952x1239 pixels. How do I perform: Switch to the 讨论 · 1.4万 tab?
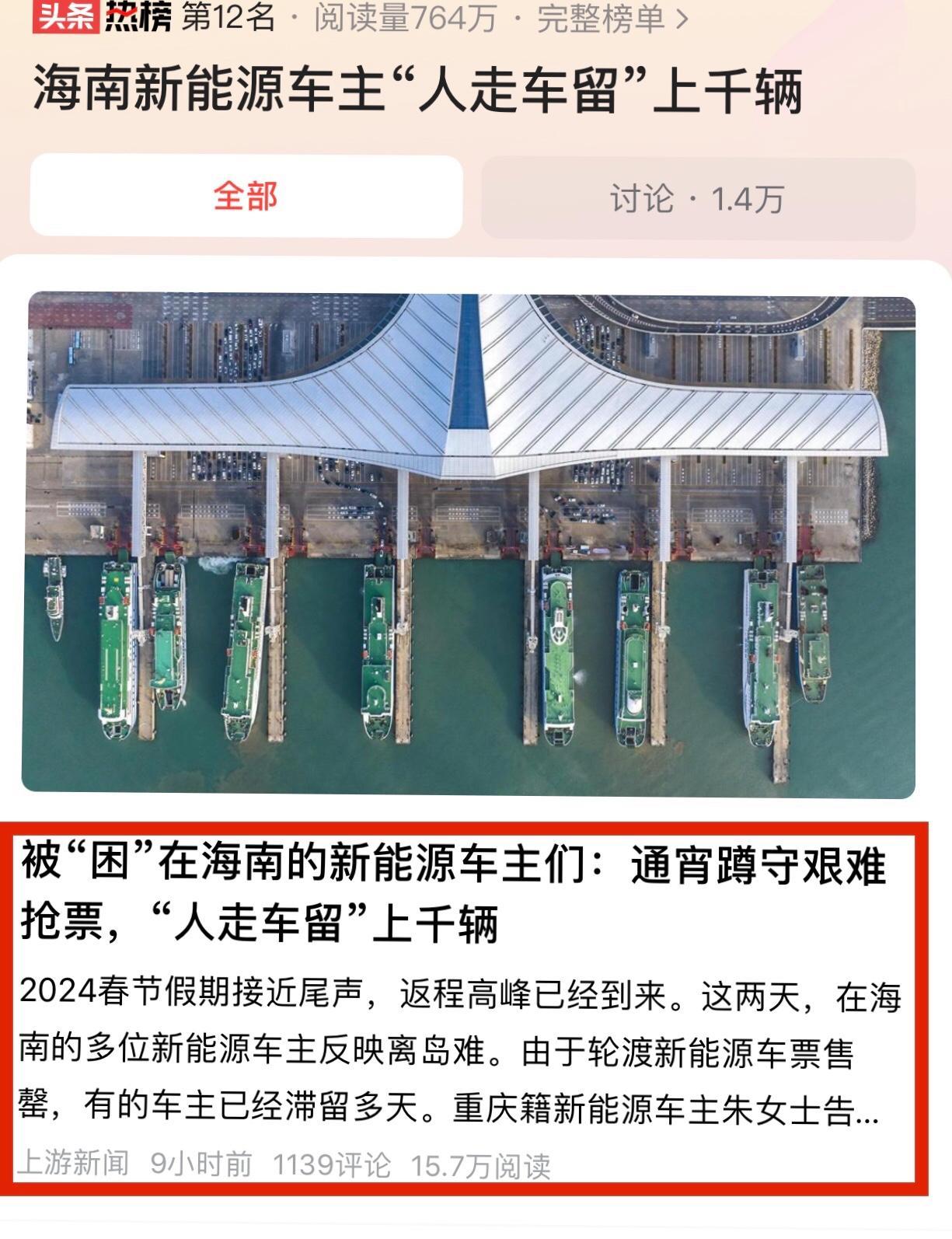pyautogui.click(x=697, y=199)
